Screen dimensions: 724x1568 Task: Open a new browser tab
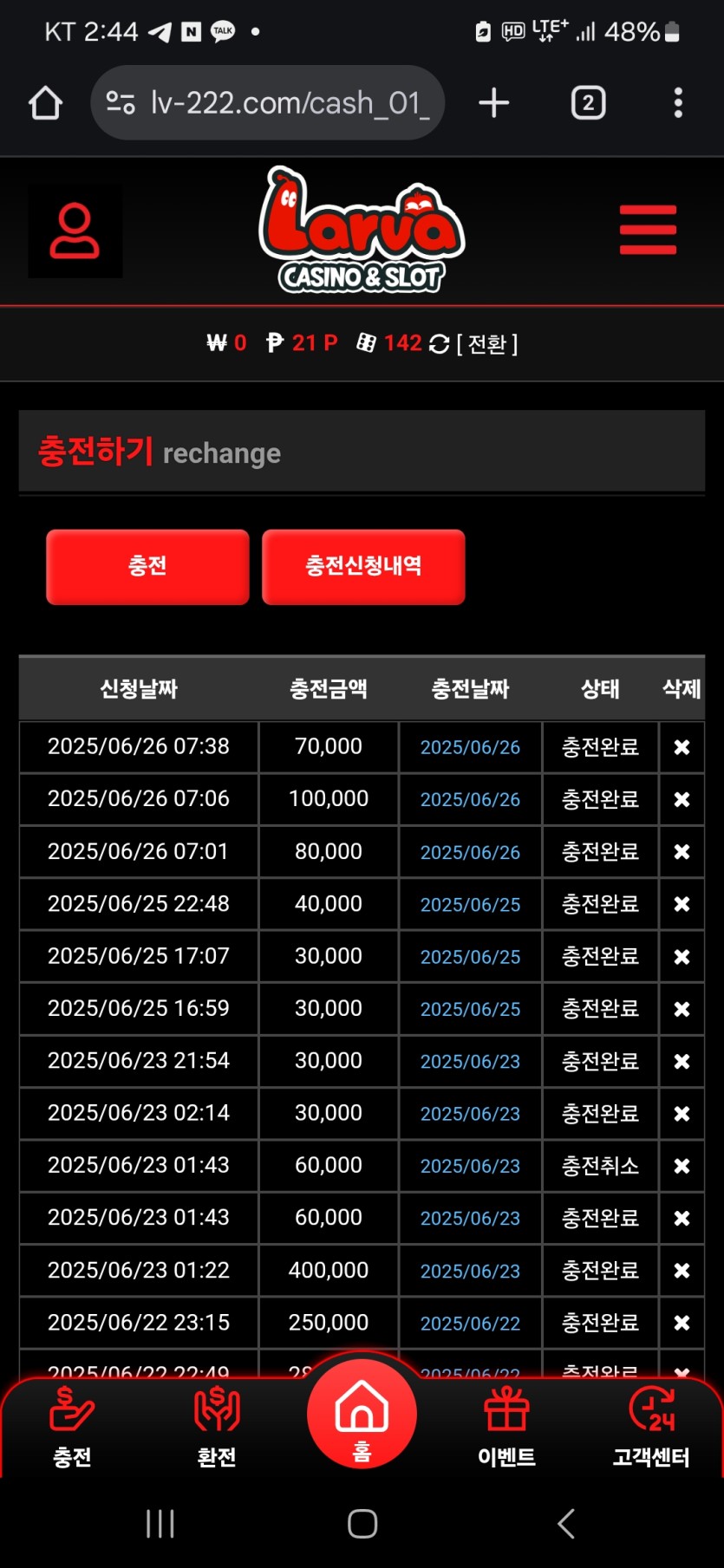[493, 103]
